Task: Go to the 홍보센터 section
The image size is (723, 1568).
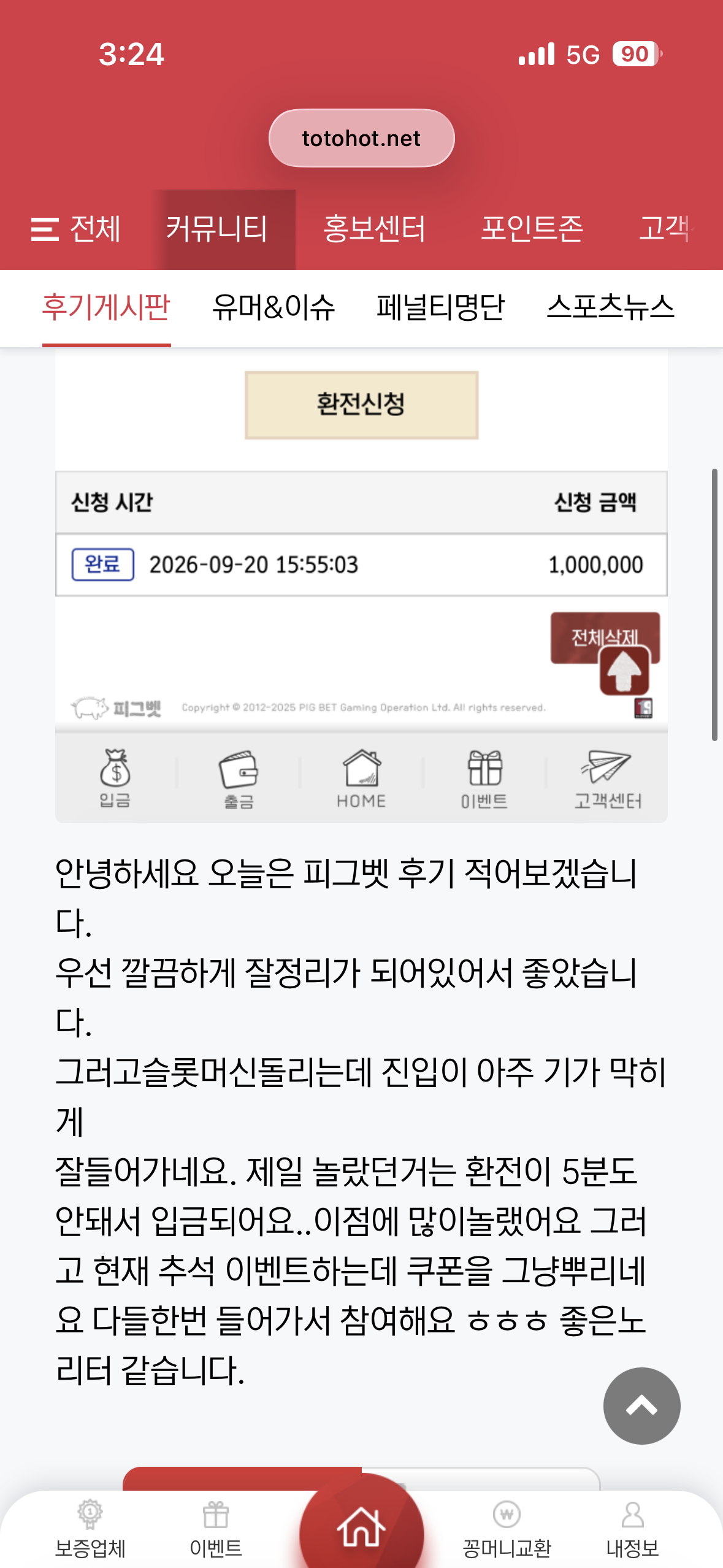Action: [374, 229]
